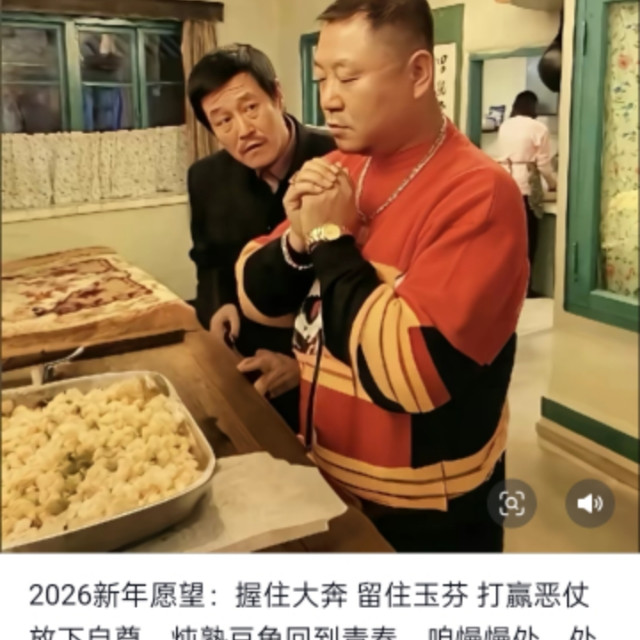Open the video of the two men
Viewport: 640px width, 640px height.
pos(320,275)
